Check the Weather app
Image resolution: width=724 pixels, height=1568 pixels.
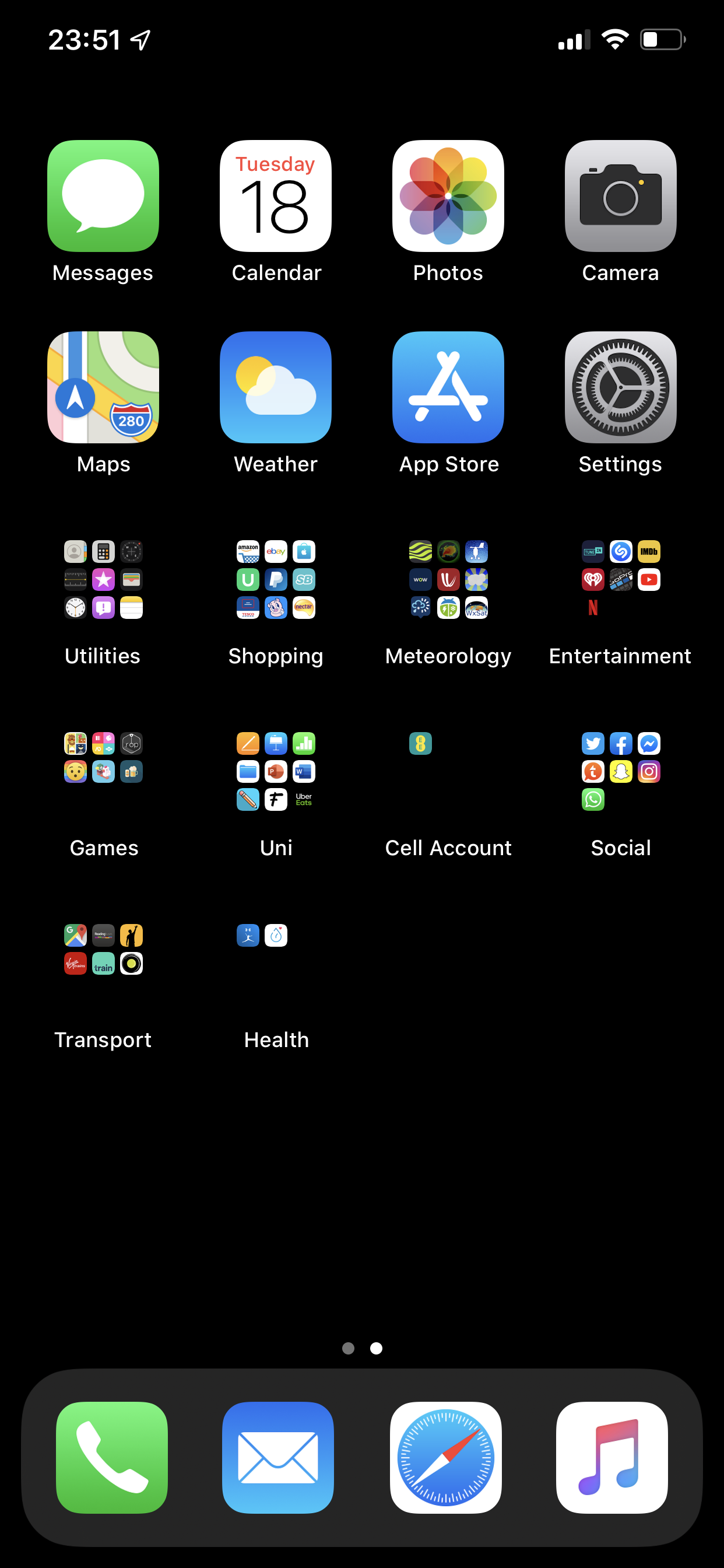(x=276, y=387)
